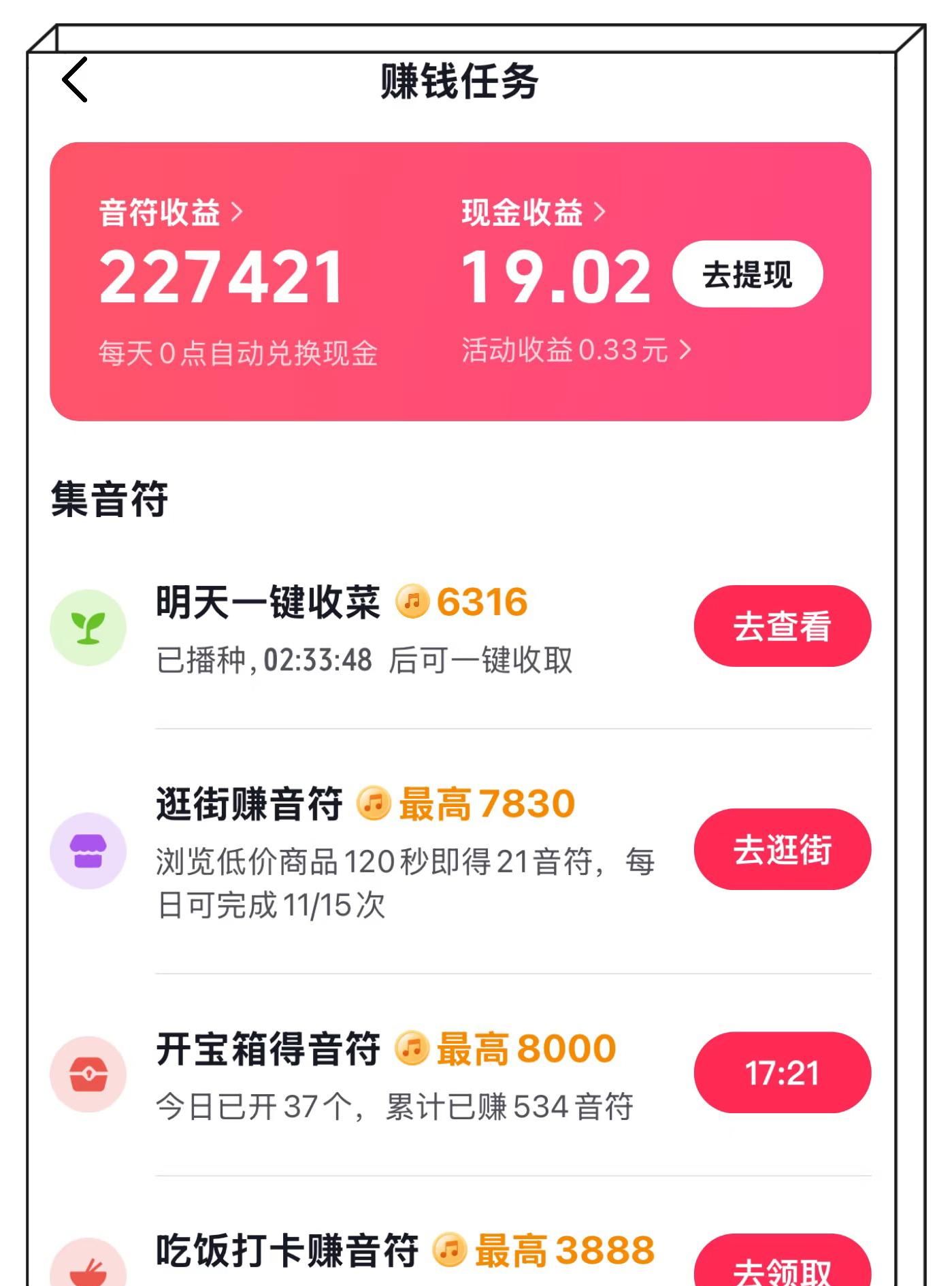Open 音符收益 details
The image size is (952, 1286).
(x=171, y=212)
